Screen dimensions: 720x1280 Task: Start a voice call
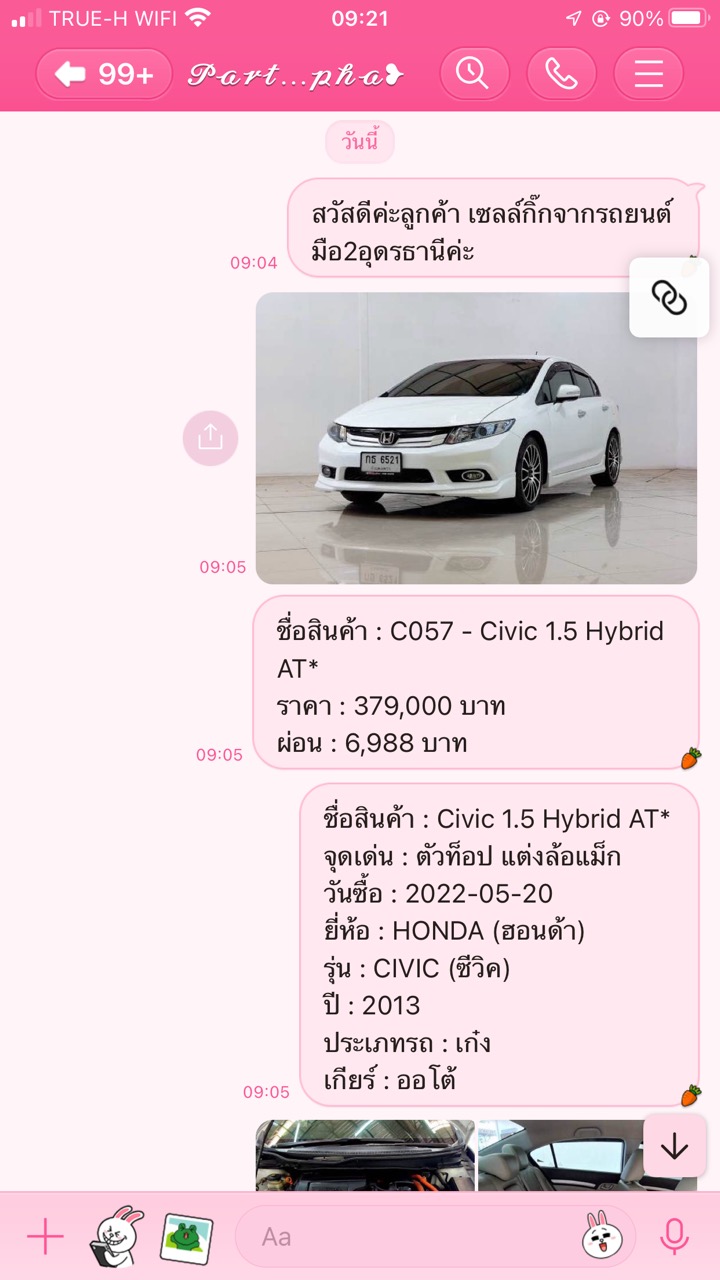tap(561, 74)
